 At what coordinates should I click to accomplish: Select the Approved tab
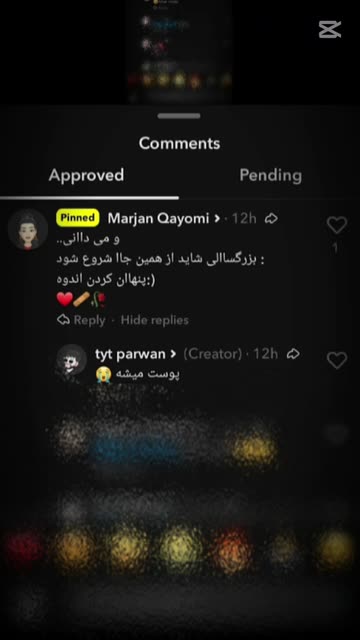(x=86, y=176)
